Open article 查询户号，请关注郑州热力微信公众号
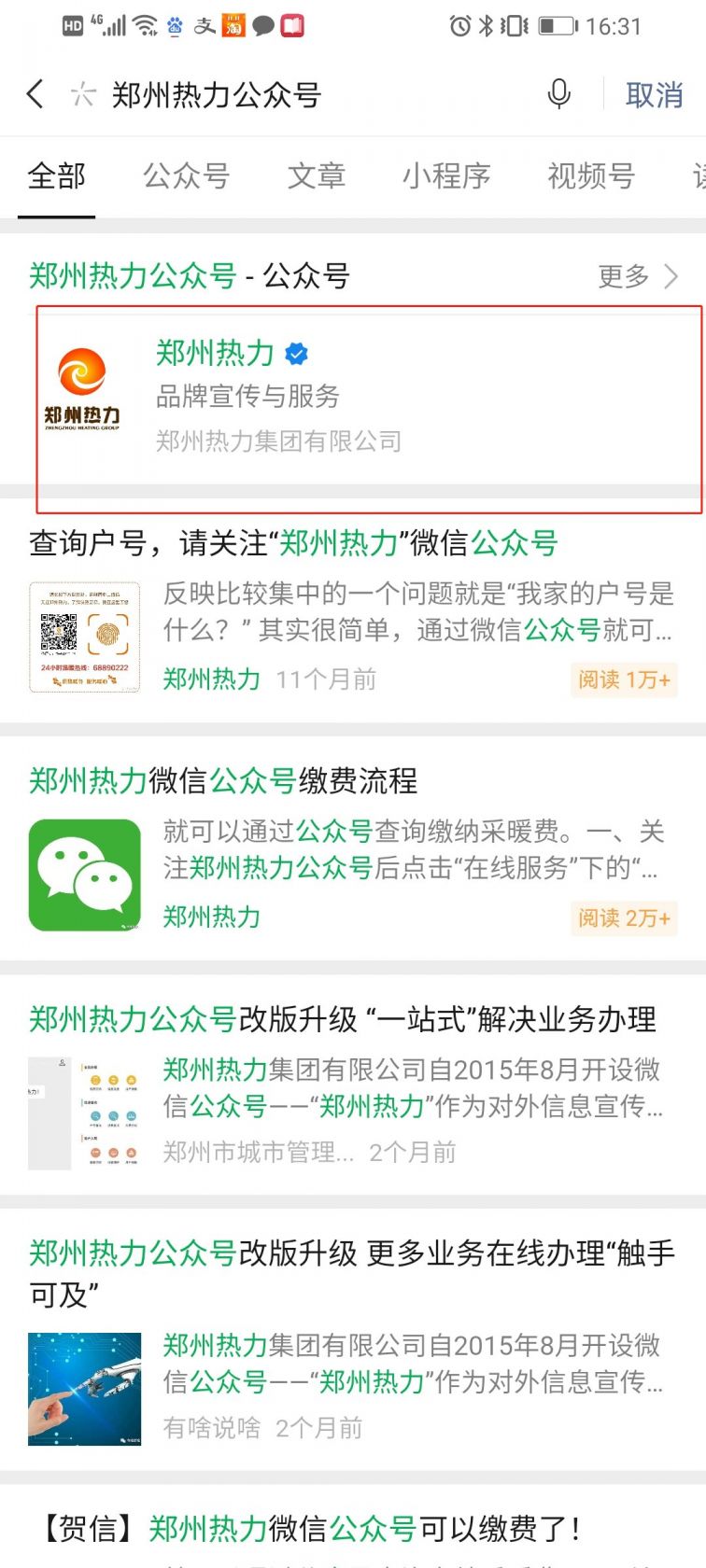 click(293, 542)
